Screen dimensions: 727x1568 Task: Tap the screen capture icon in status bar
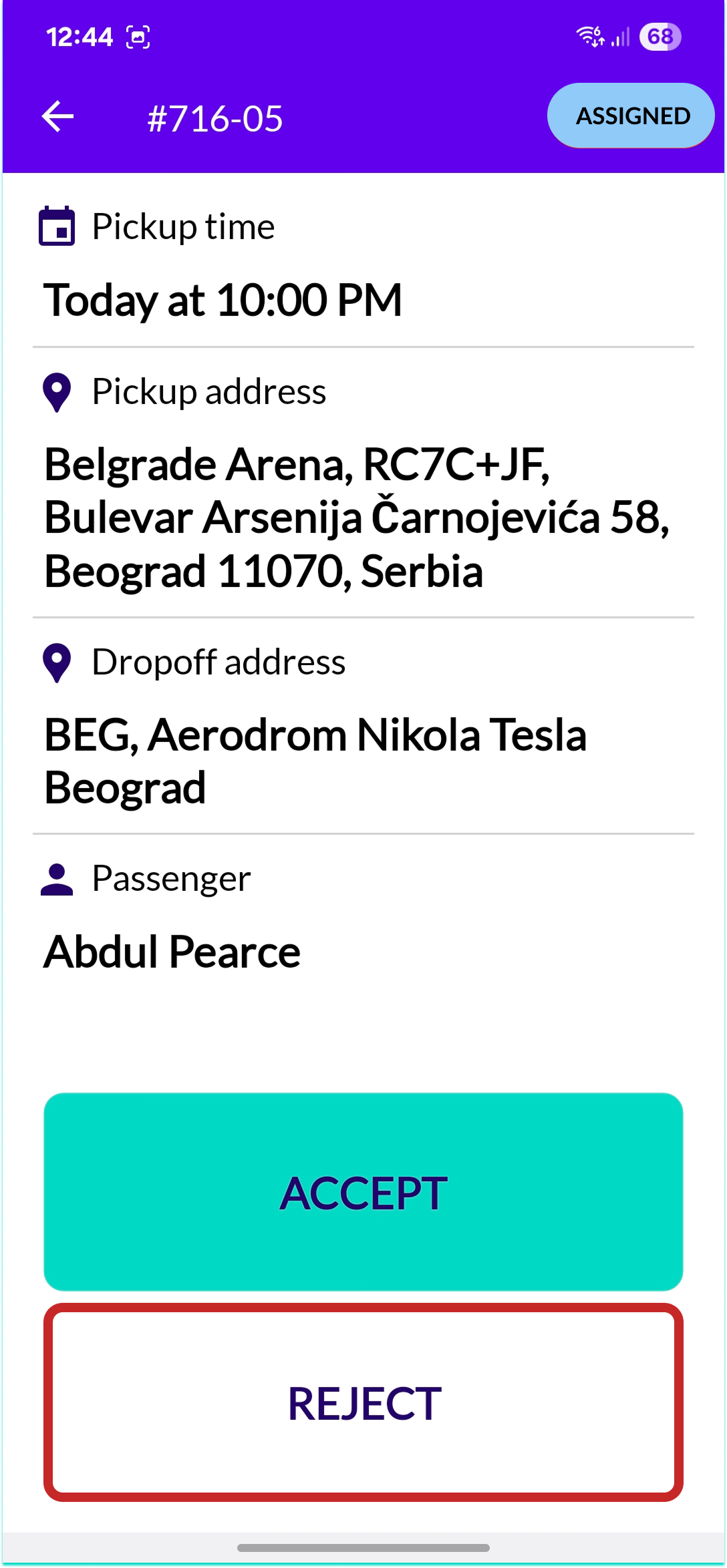138,37
